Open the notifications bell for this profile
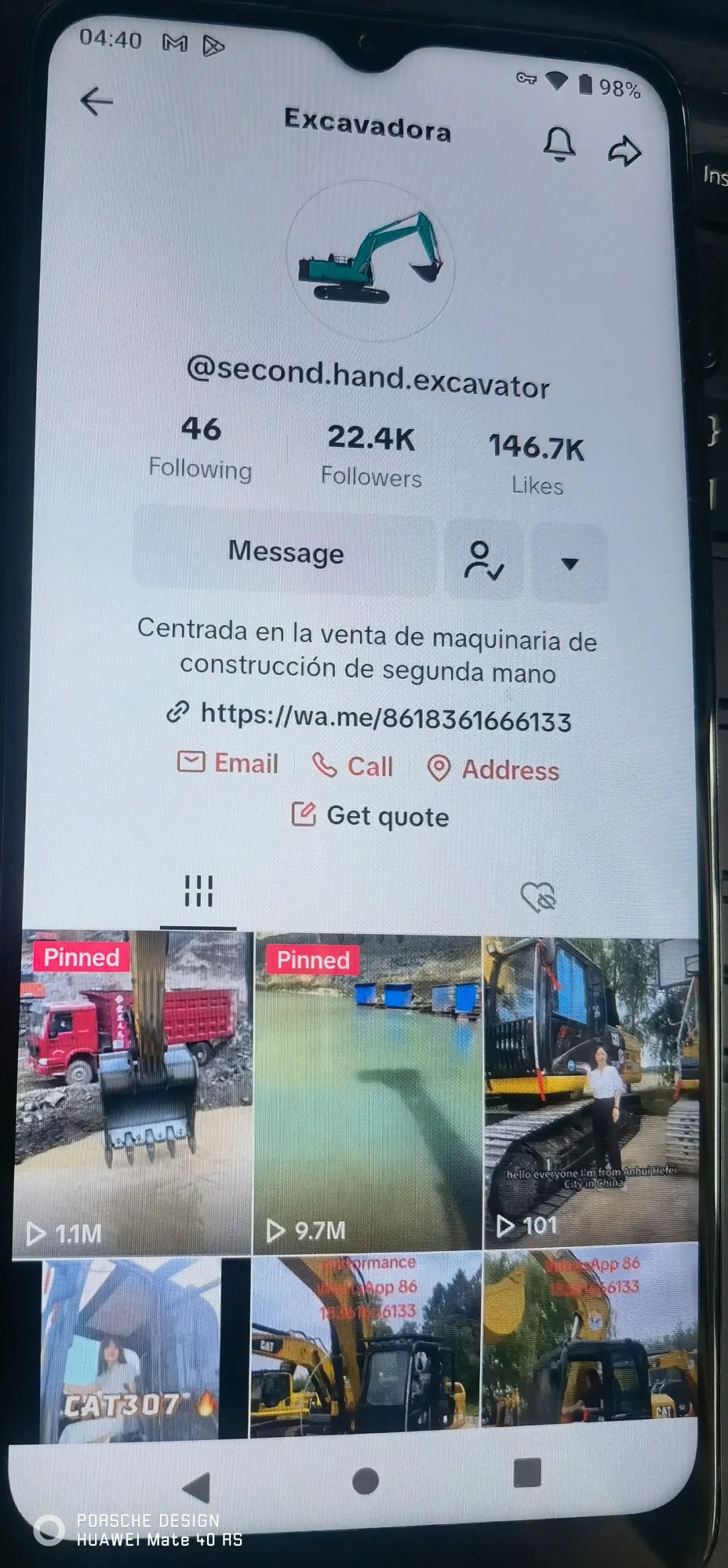The width and height of the screenshot is (728, 1568). pyautogui.click(x=559, y=144)
